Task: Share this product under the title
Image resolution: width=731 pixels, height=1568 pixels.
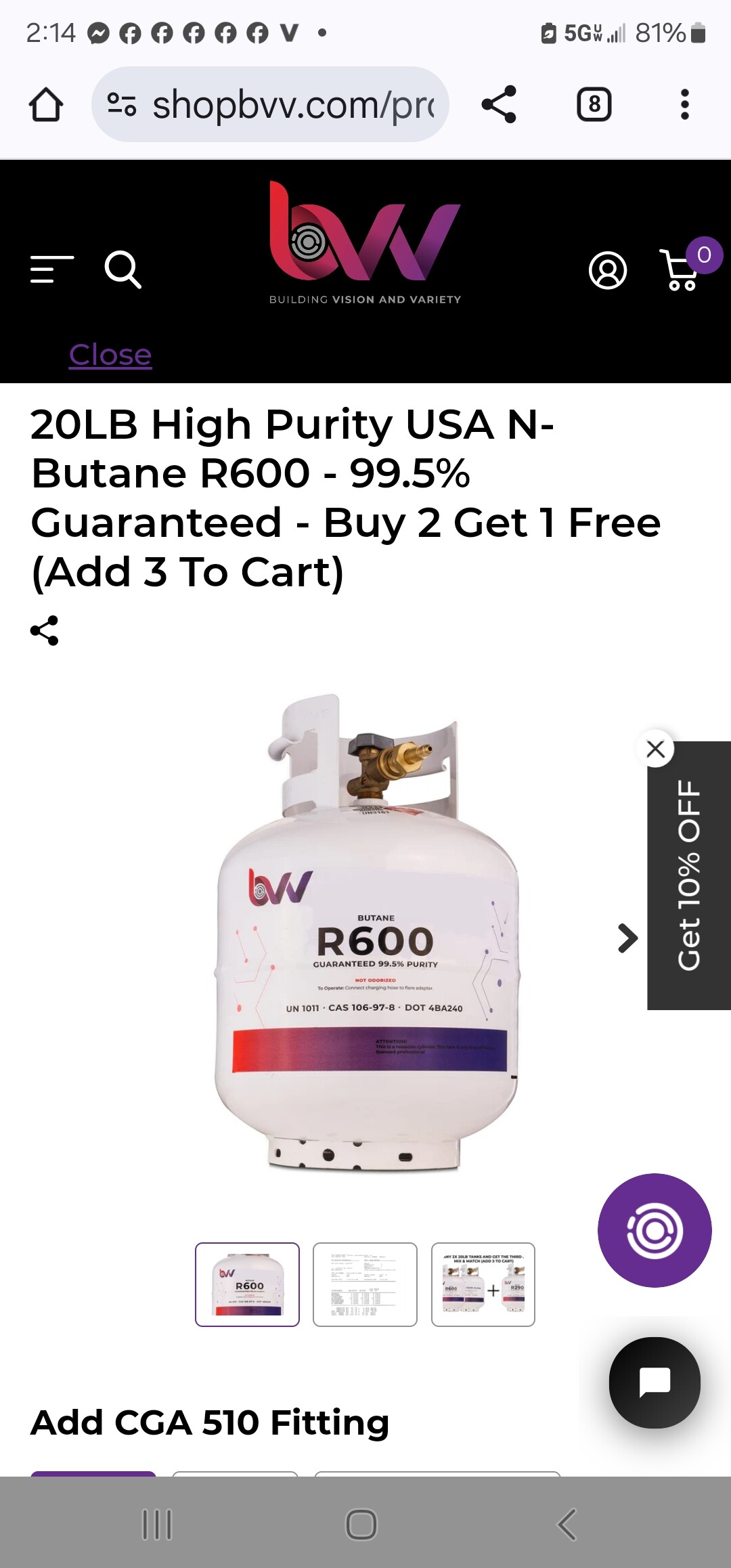Action: pyautogui.click(x=45, y=630)
